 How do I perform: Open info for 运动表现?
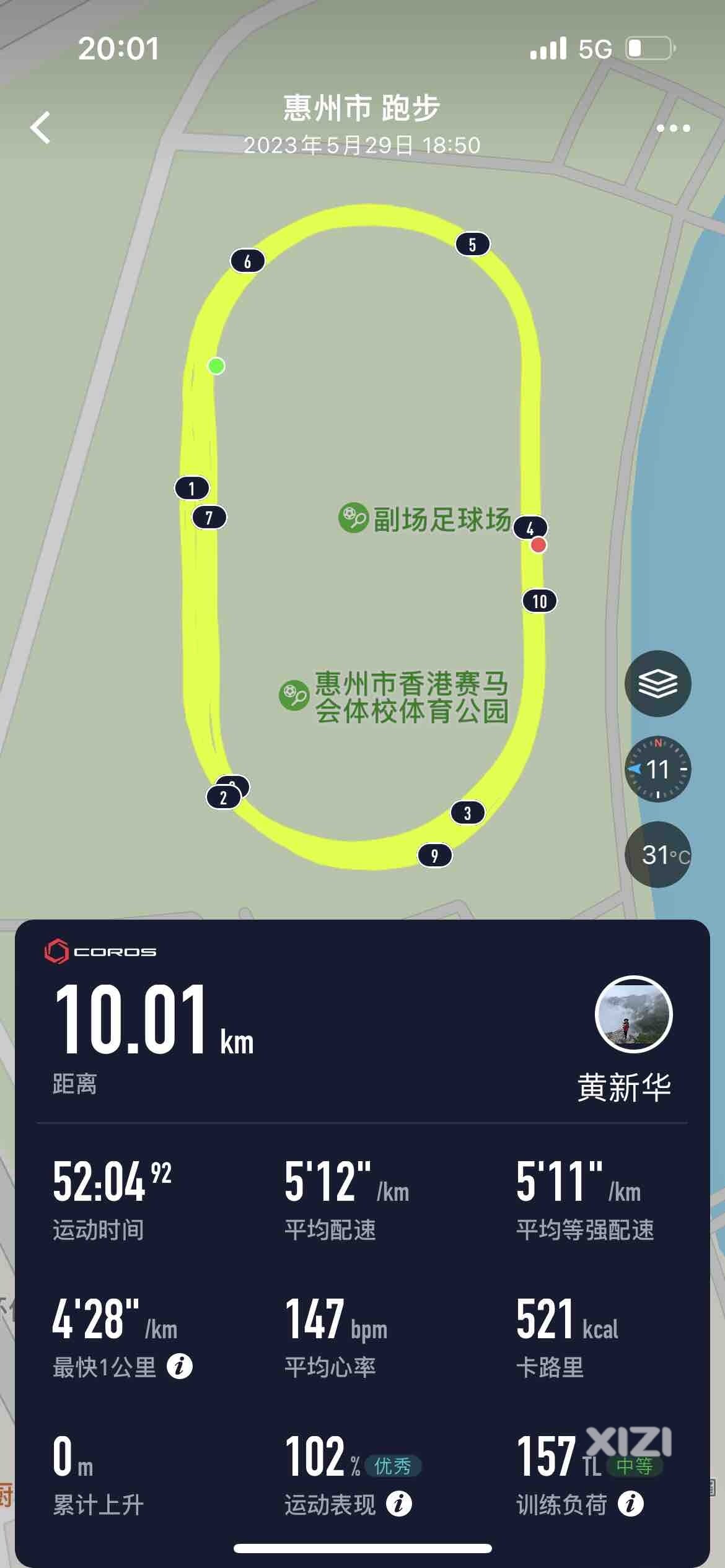pyautogui.click(x=399, y=1504)
